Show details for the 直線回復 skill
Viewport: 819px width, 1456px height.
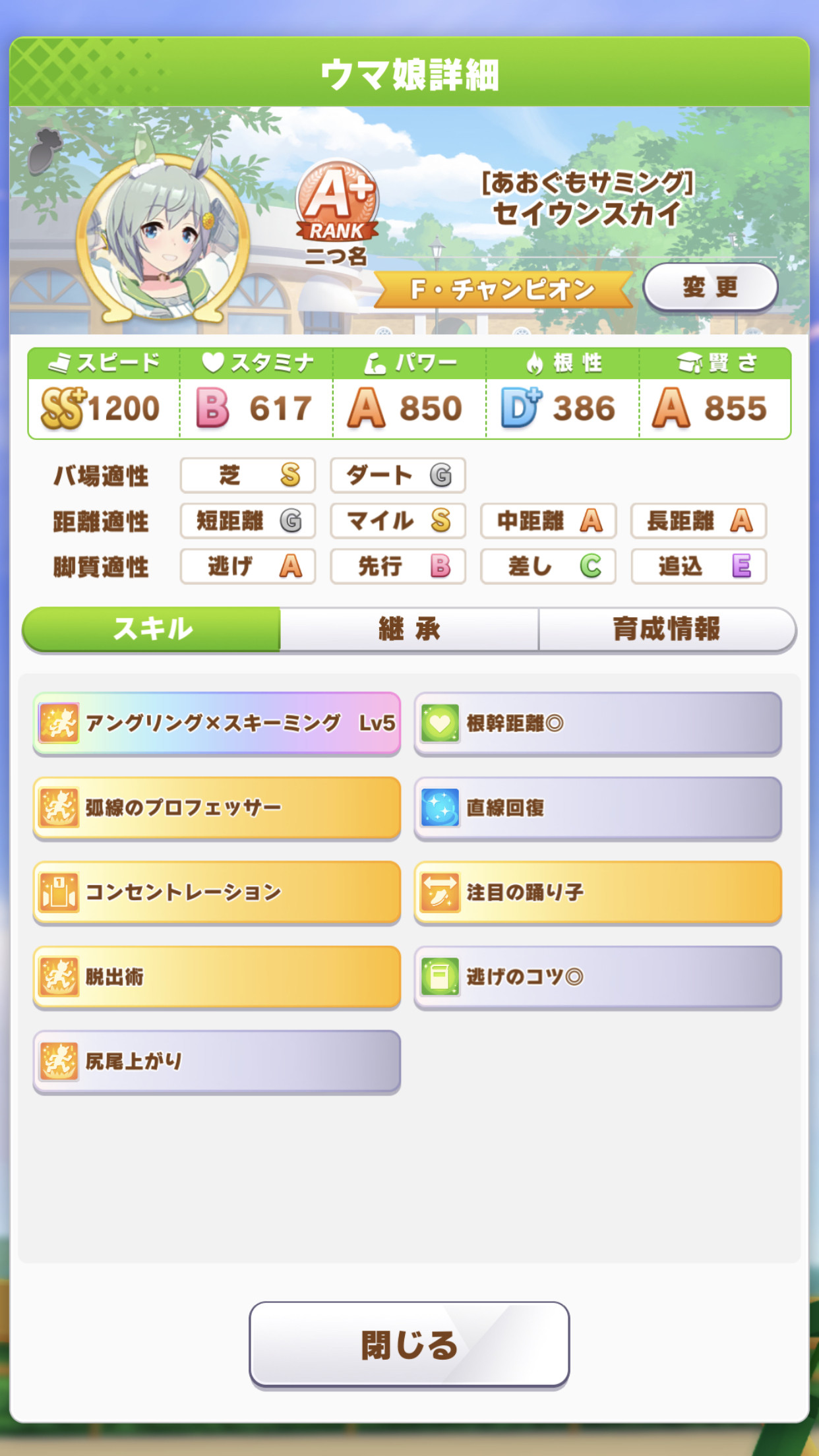point(597,808)
